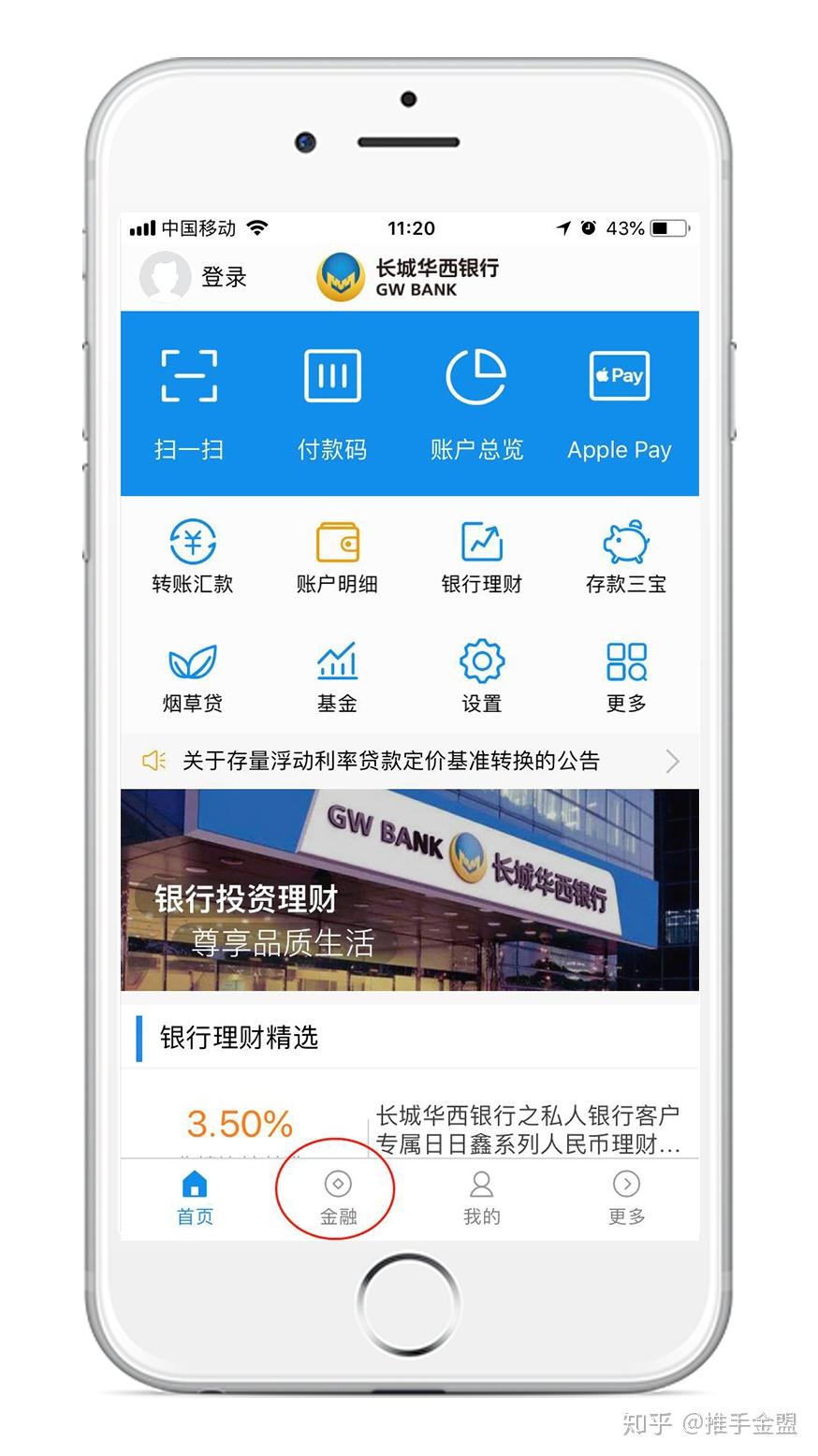Open 银行理财 wealth management
The image size is (818, 1456).
click(482, 558)
